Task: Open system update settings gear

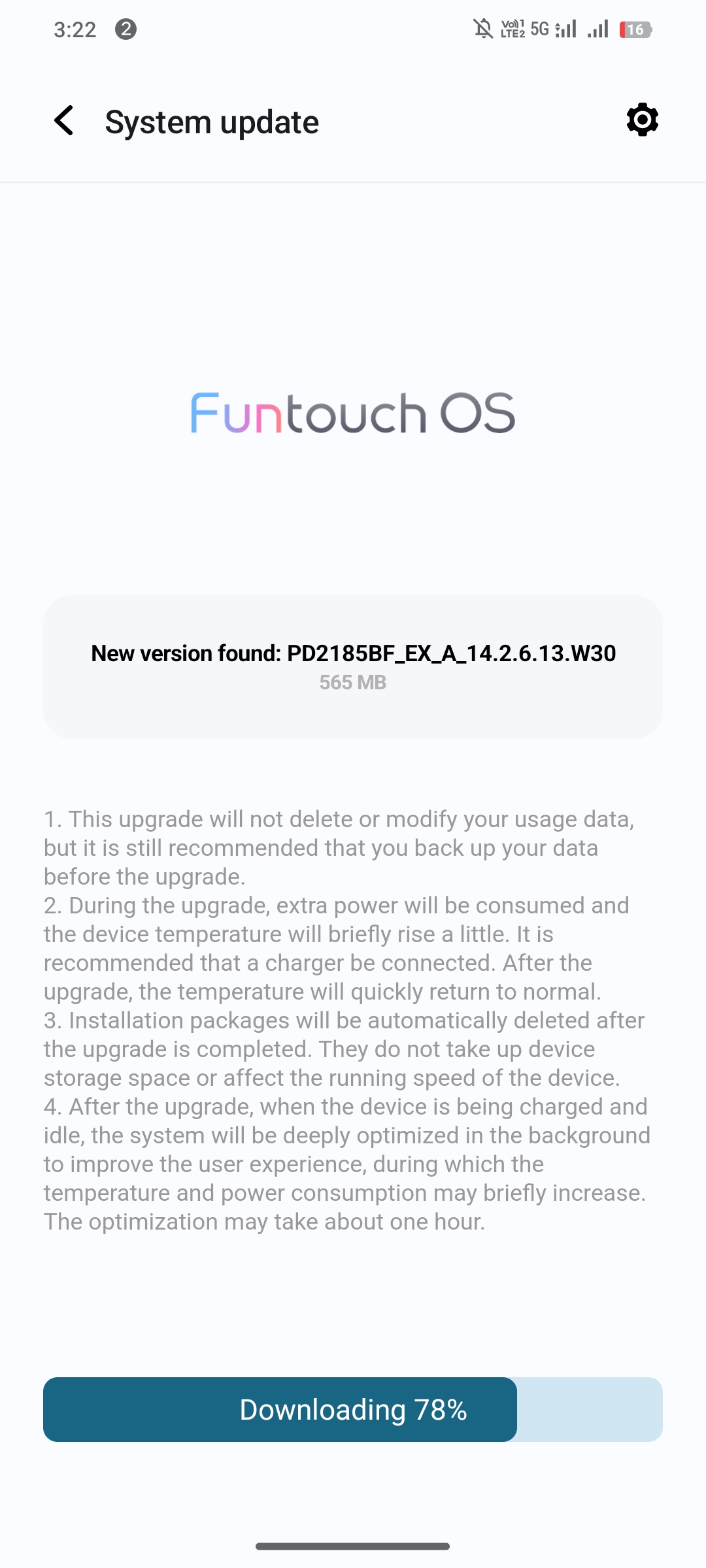Action: pyautogui.click(x=642, y=120)
